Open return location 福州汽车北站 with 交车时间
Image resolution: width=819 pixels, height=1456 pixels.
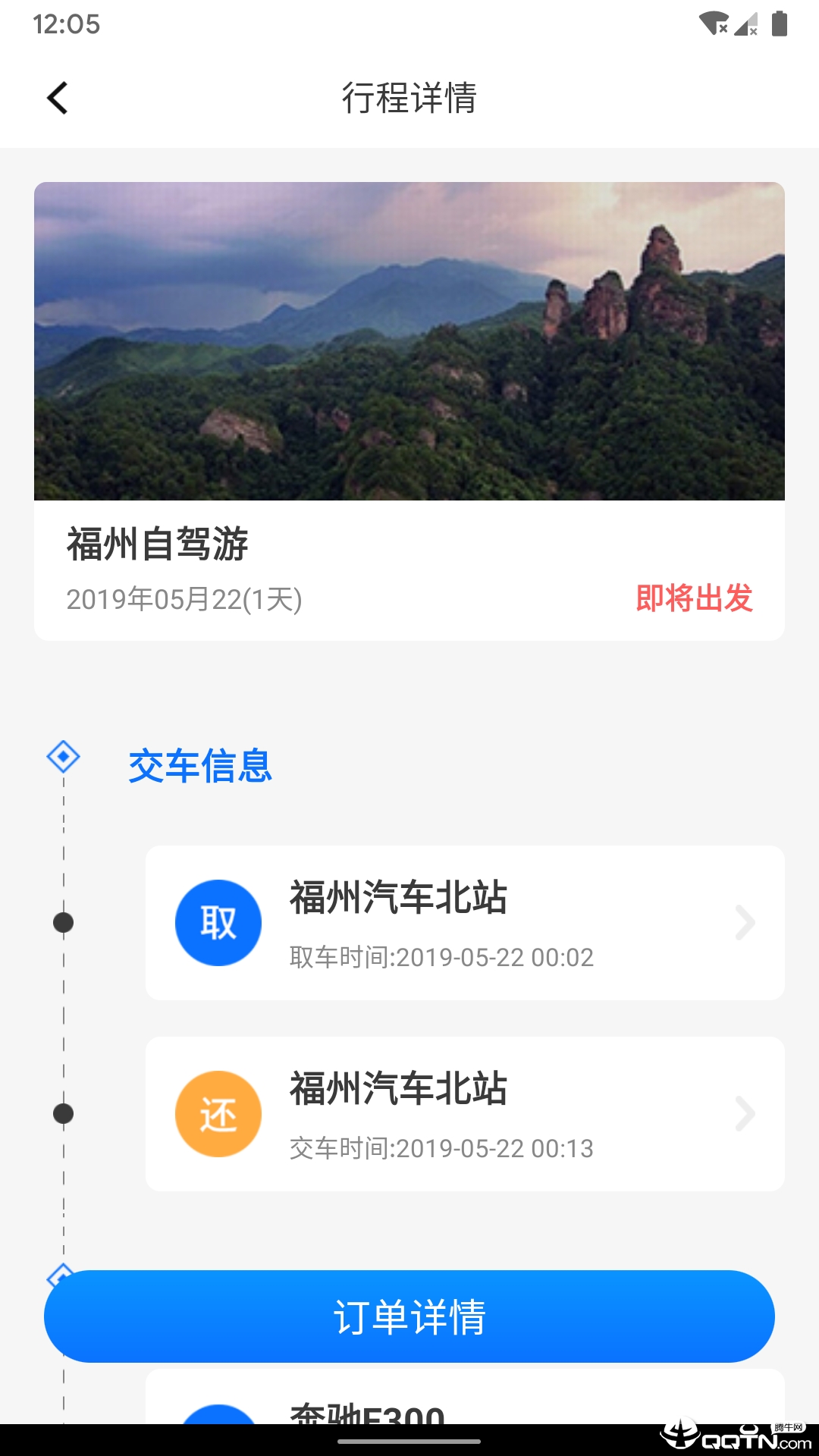(464, 1113)
